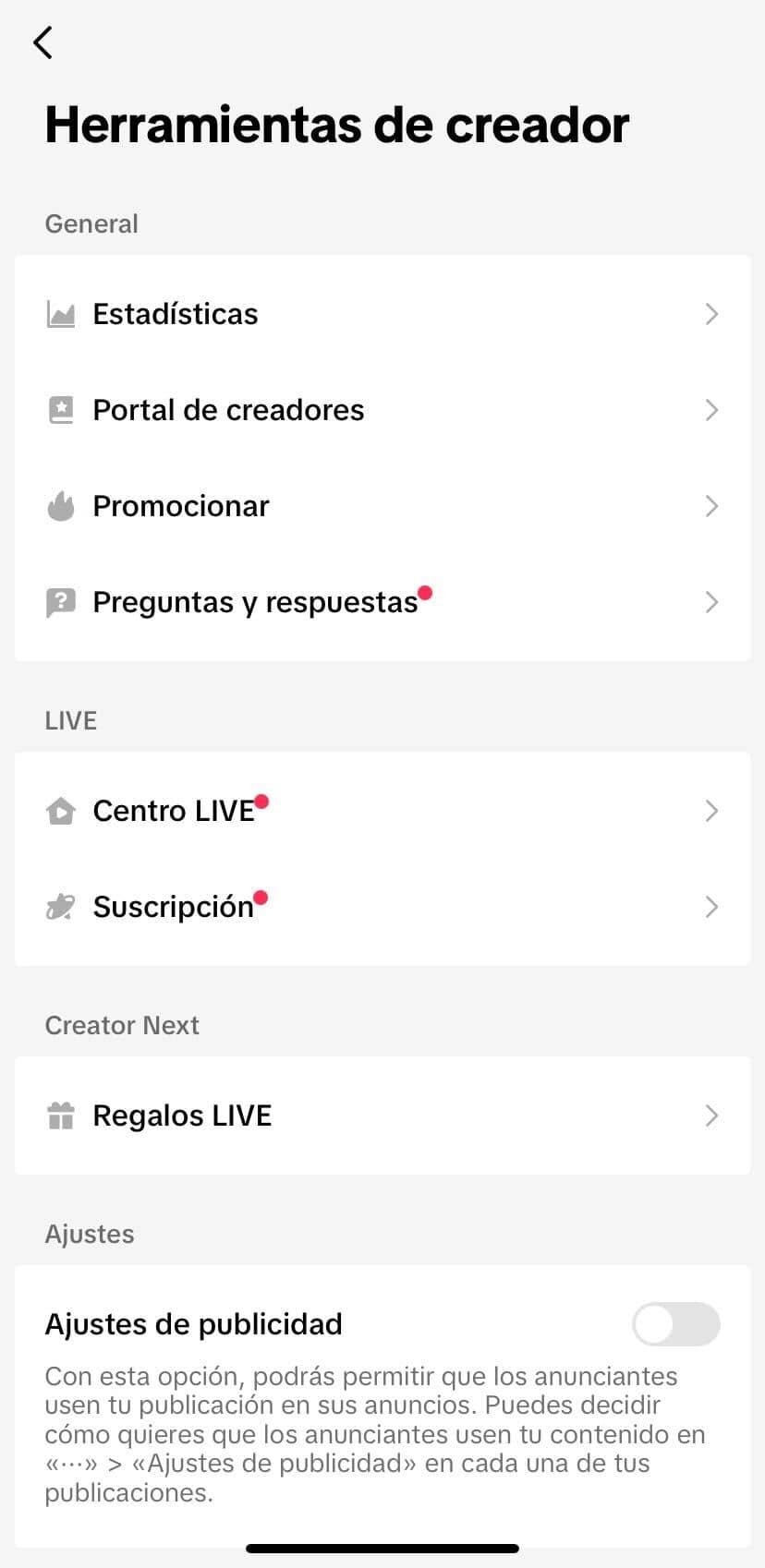This screenshot has width=765, height=1568.
Task: Click the flame icon next to Promocionar
Action: (60, 505)
